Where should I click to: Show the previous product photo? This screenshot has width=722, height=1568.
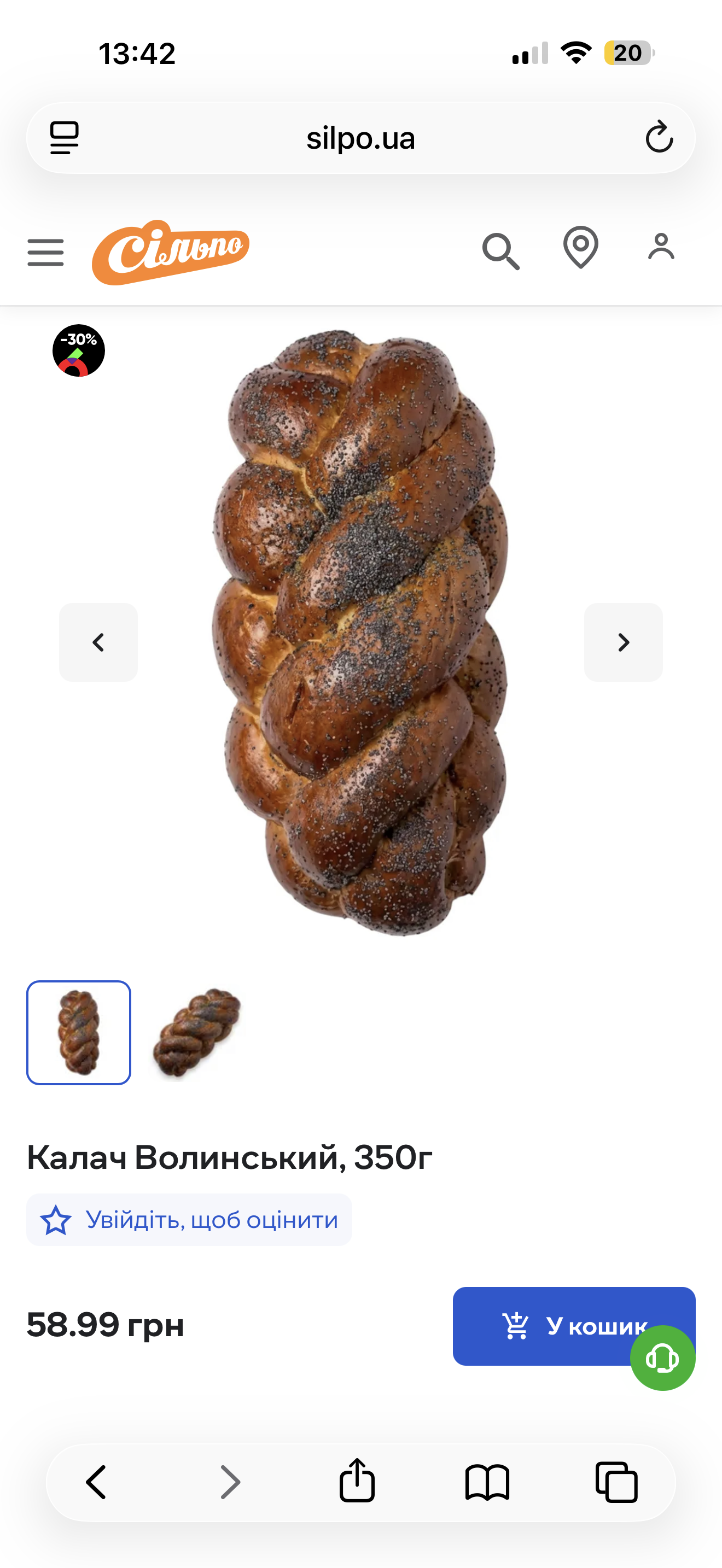point(98,642)
